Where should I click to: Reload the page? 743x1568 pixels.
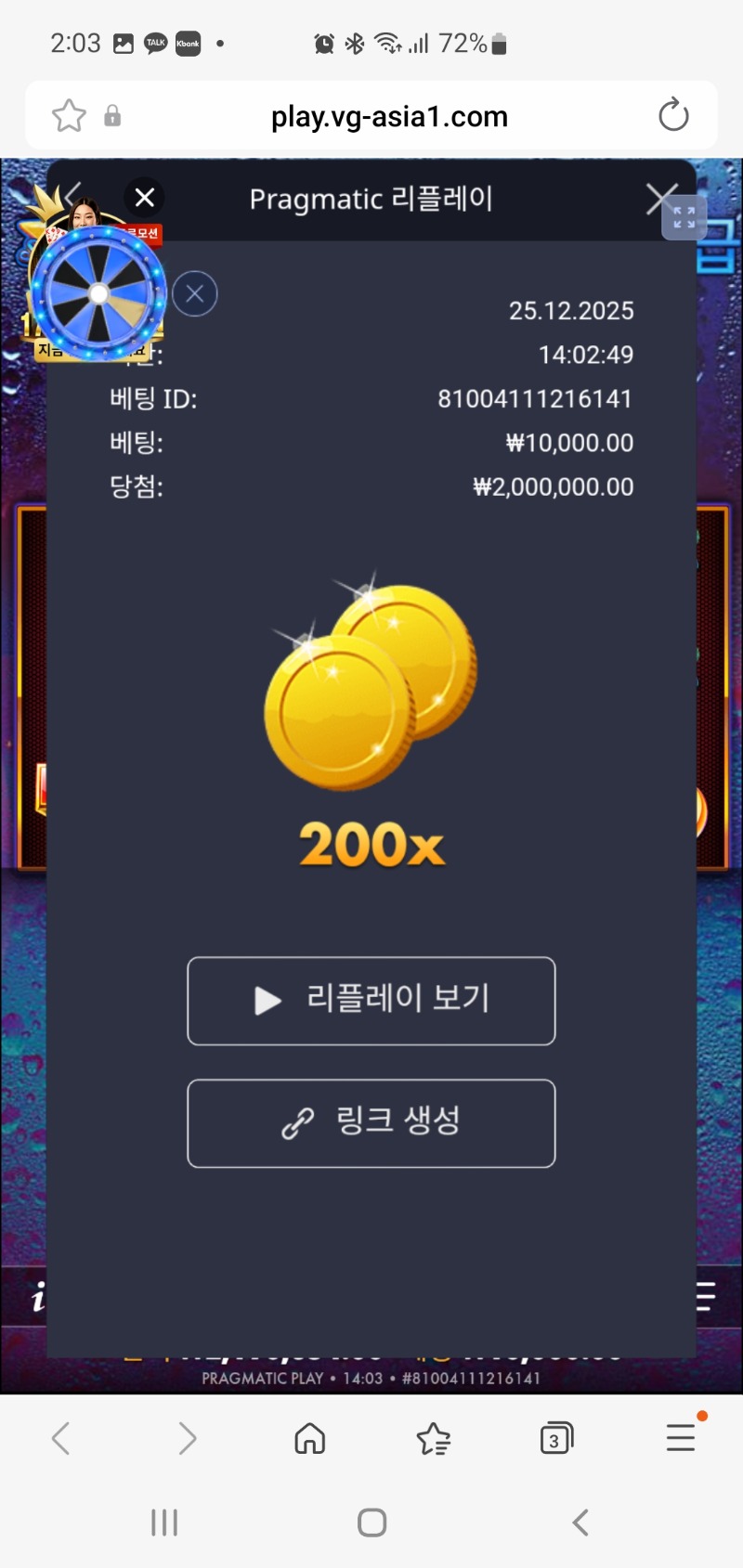673,116
